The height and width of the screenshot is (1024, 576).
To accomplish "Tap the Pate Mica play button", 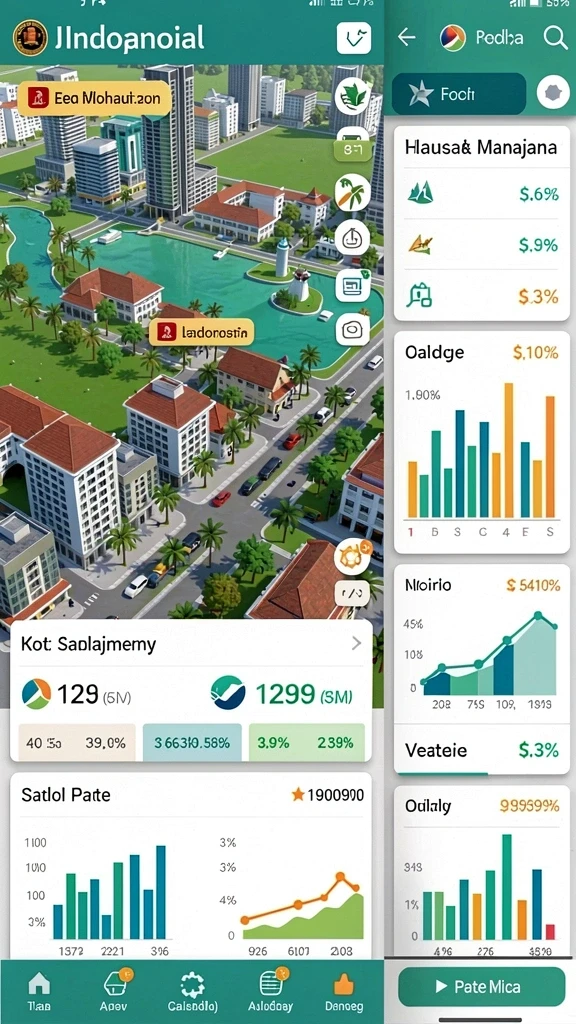I will click(481, 986).
